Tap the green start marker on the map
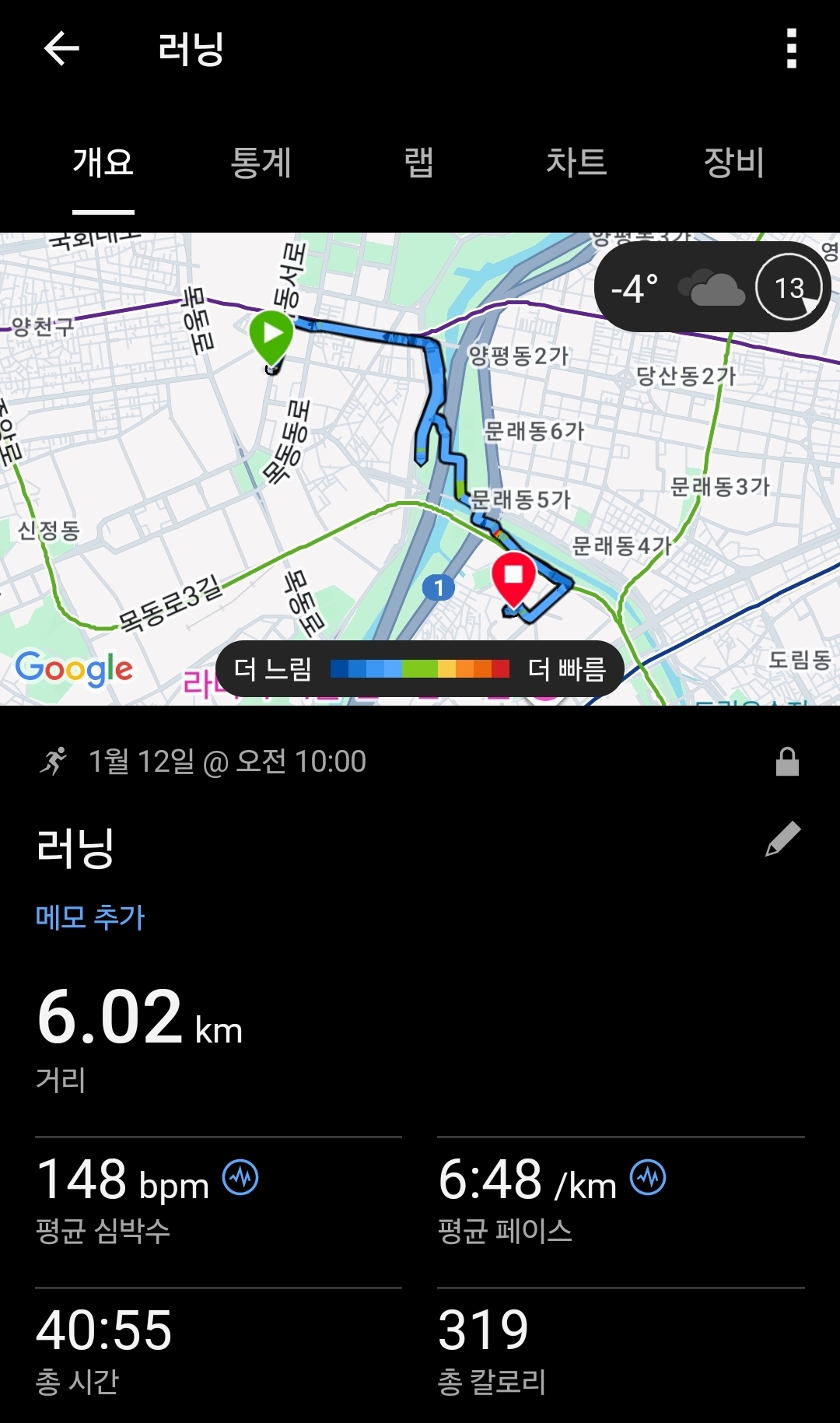The image size is (840, 1423). (x=274, y=335)
